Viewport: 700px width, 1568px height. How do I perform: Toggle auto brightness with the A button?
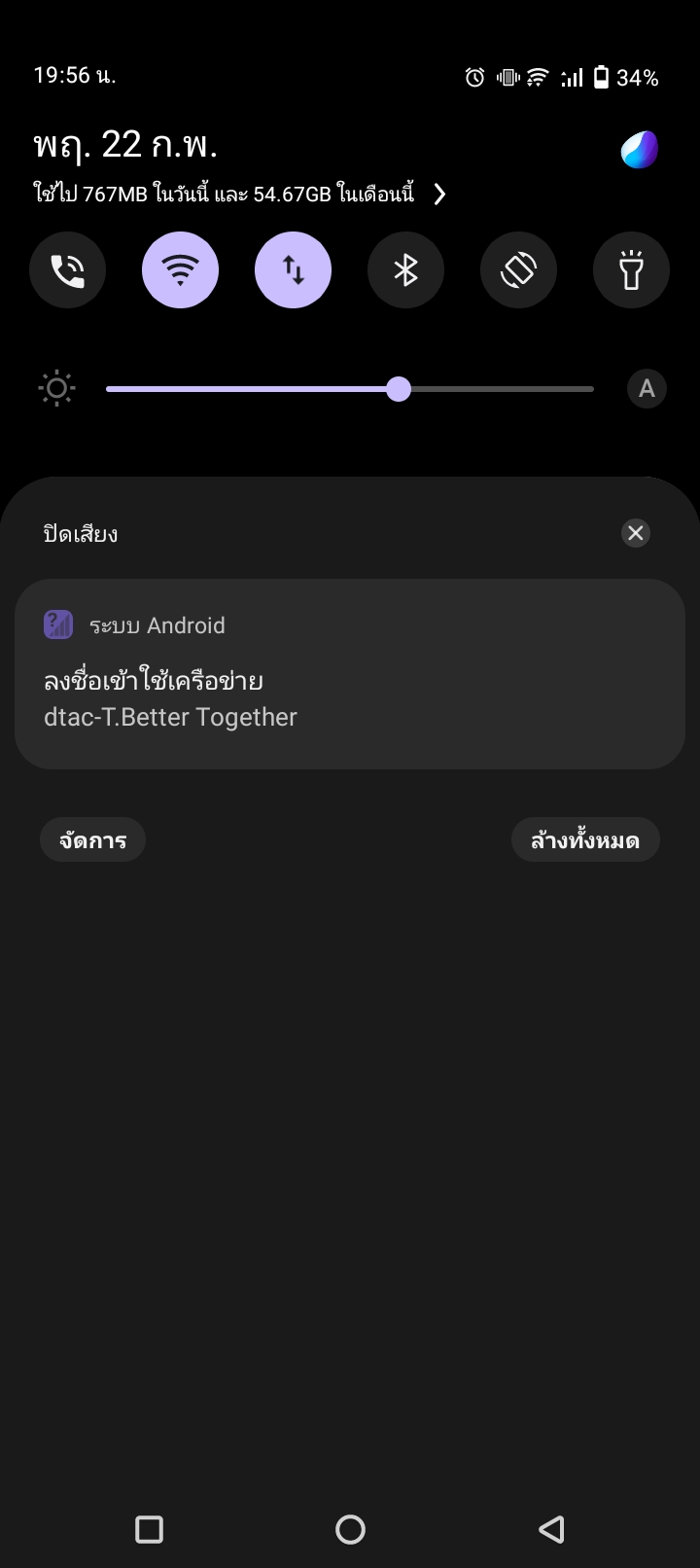647,389
